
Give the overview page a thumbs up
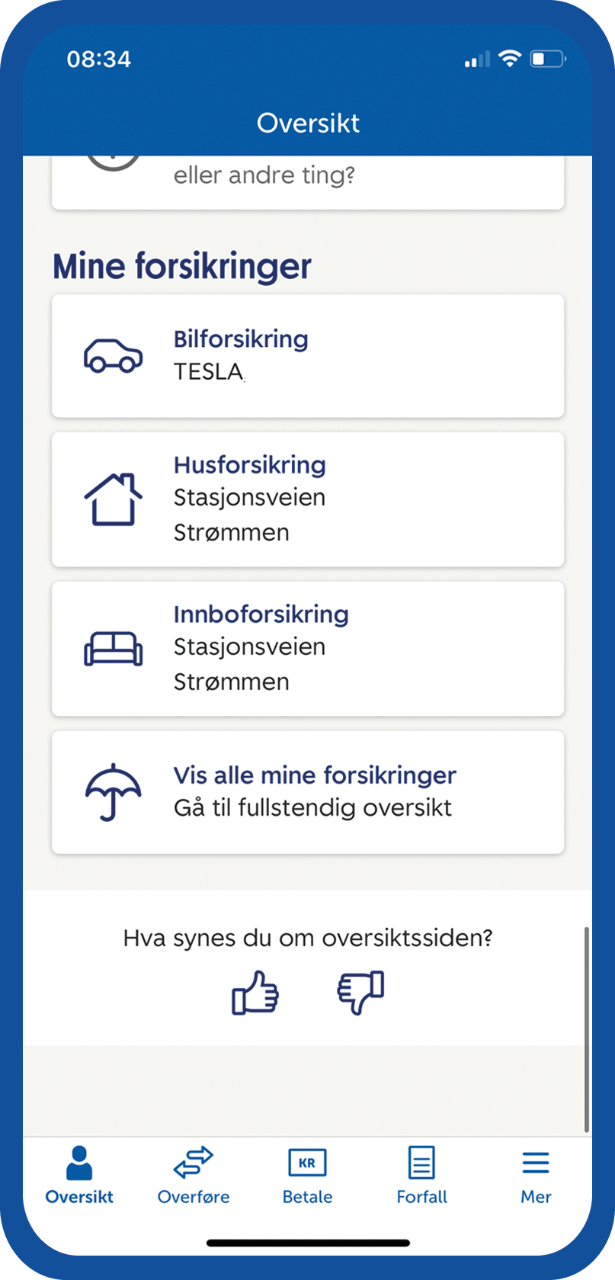tap(255, 993)
